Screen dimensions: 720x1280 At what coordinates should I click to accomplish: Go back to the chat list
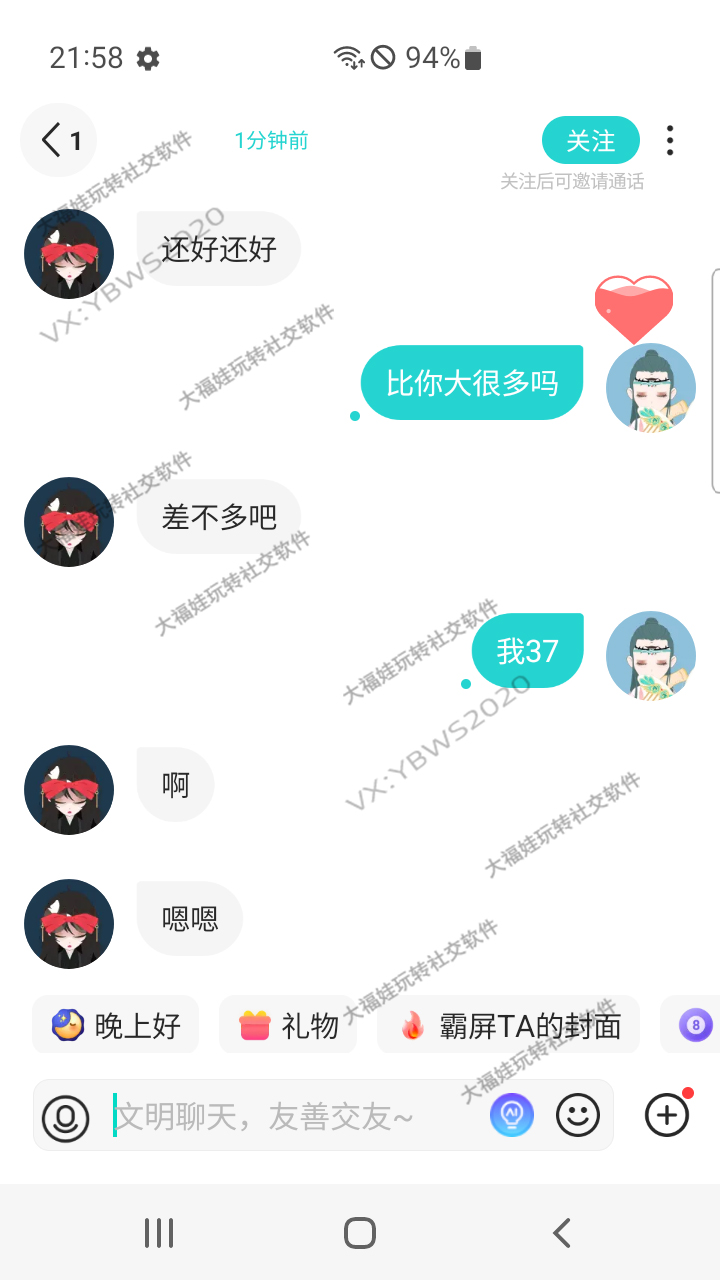57,140
